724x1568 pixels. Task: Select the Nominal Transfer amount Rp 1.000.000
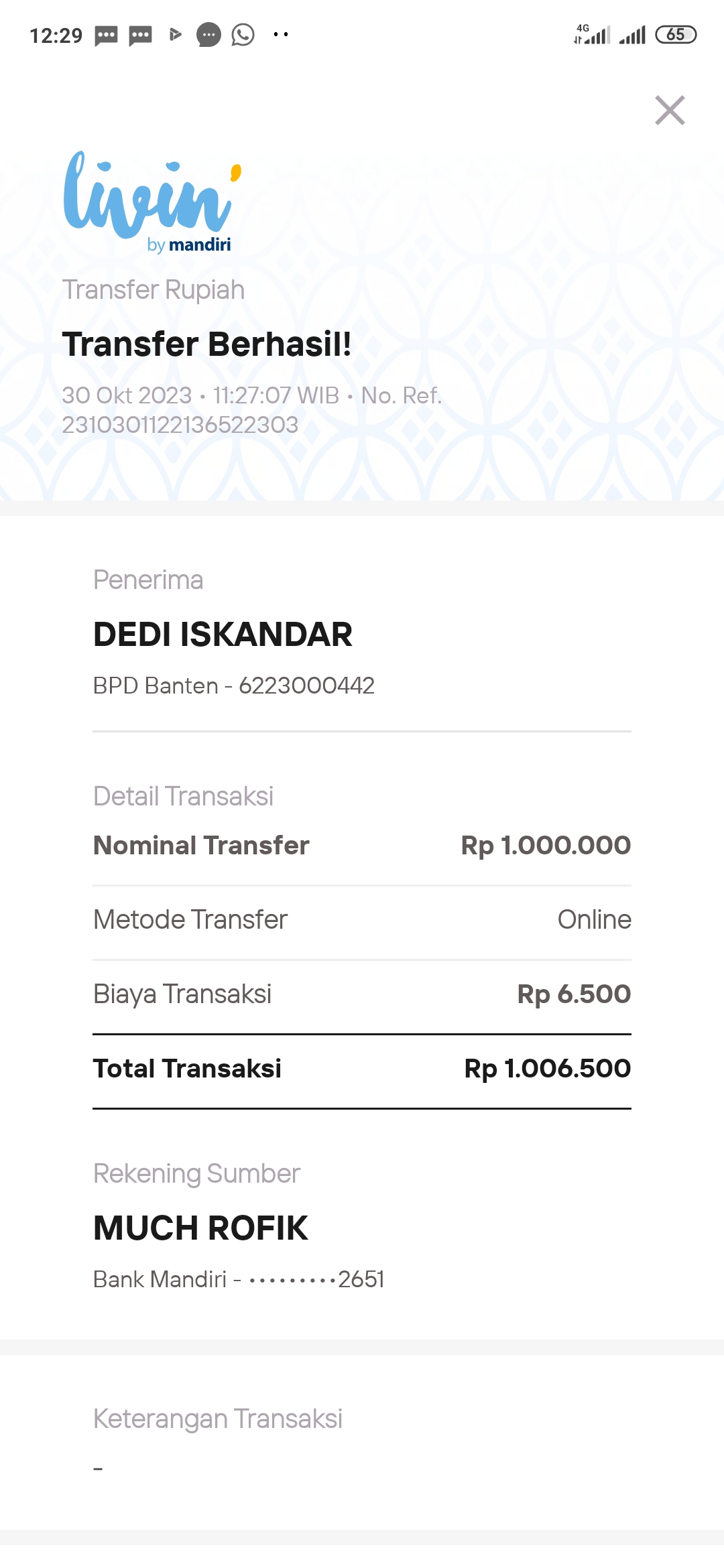546,846
